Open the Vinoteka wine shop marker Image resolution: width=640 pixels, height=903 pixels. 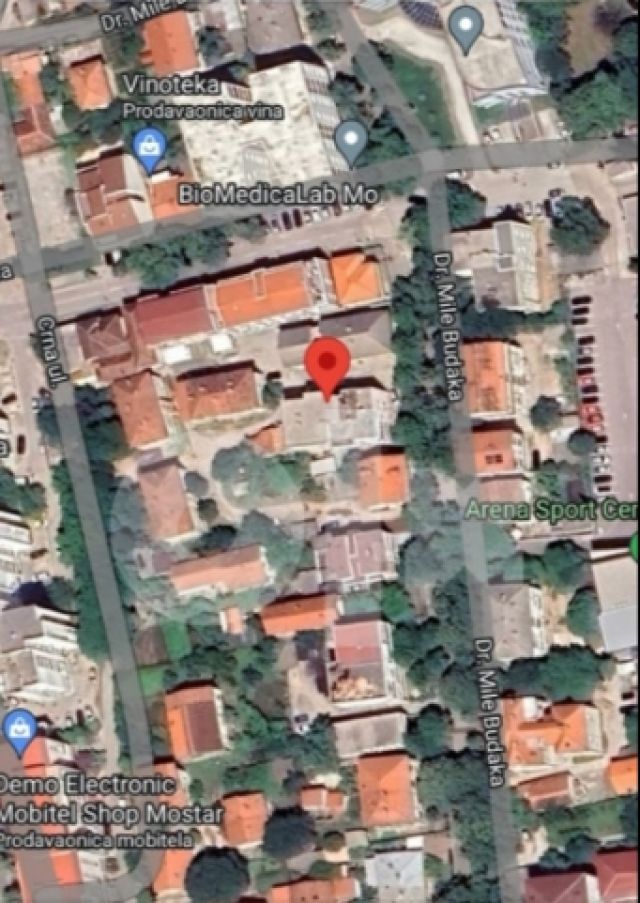150,149
